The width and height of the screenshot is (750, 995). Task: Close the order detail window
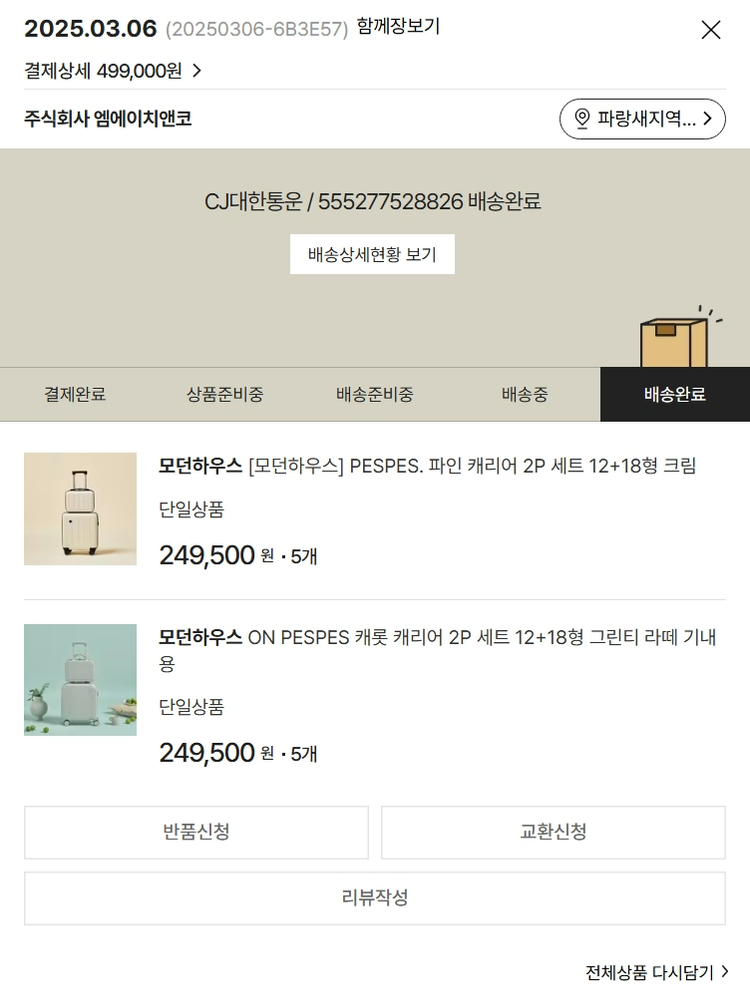[711, 30]
